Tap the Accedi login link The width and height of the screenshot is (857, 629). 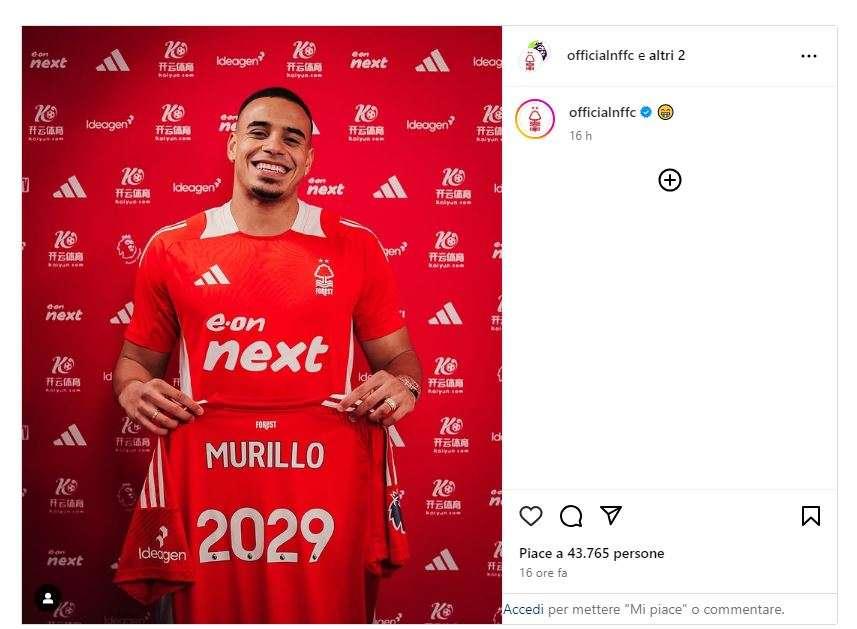(523, 609)
